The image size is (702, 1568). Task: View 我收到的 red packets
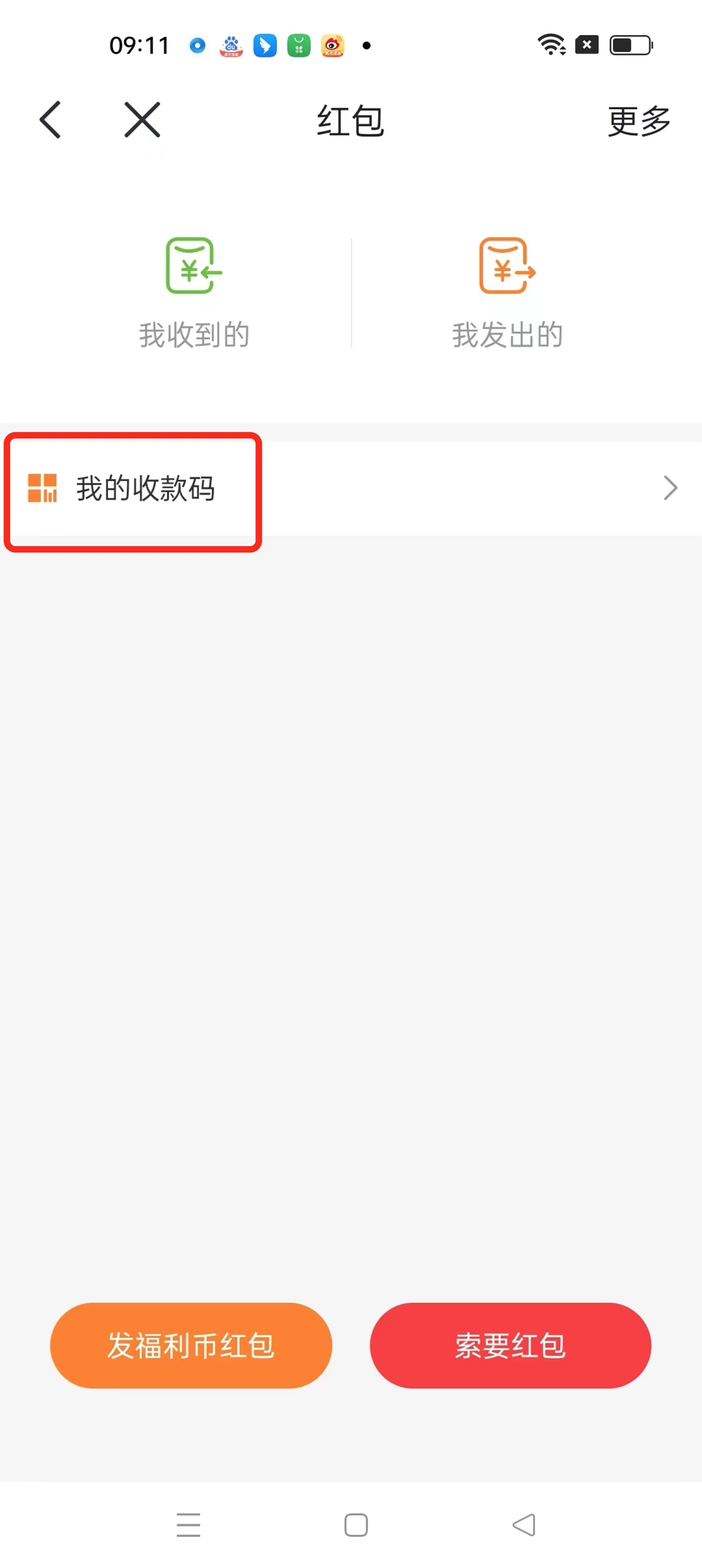point(194,293)
